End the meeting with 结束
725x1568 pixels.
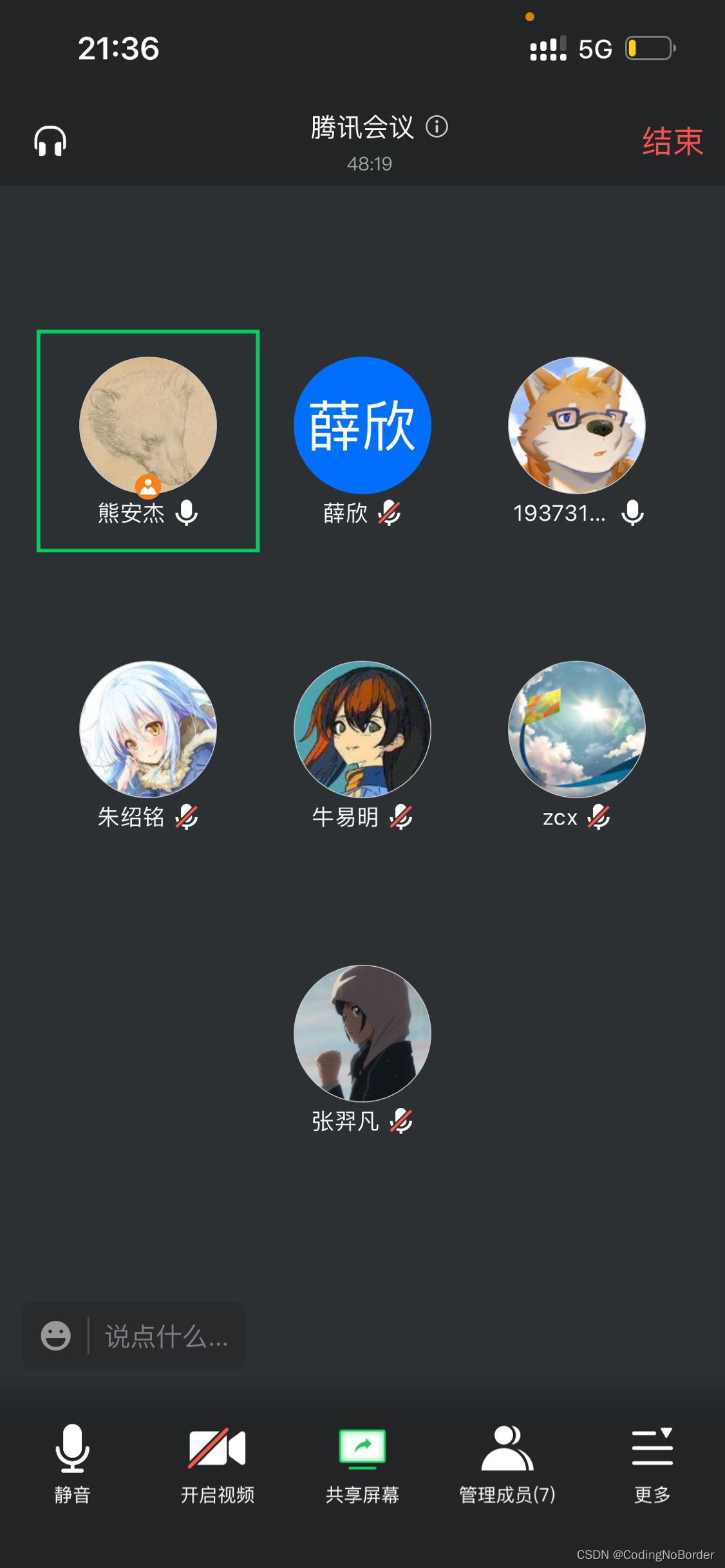pyautogui.click(x=672, y=141)
